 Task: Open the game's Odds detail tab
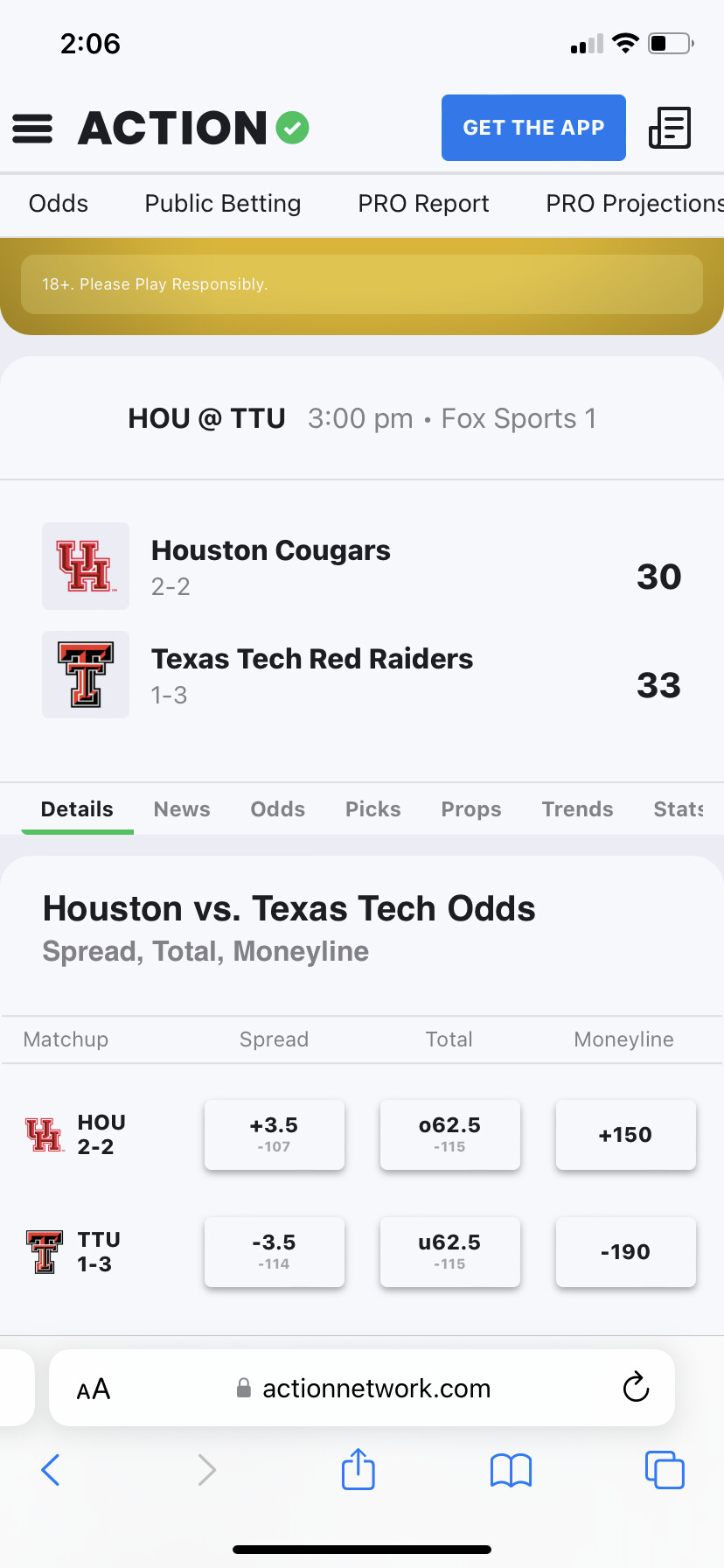(x=278, y=809)
